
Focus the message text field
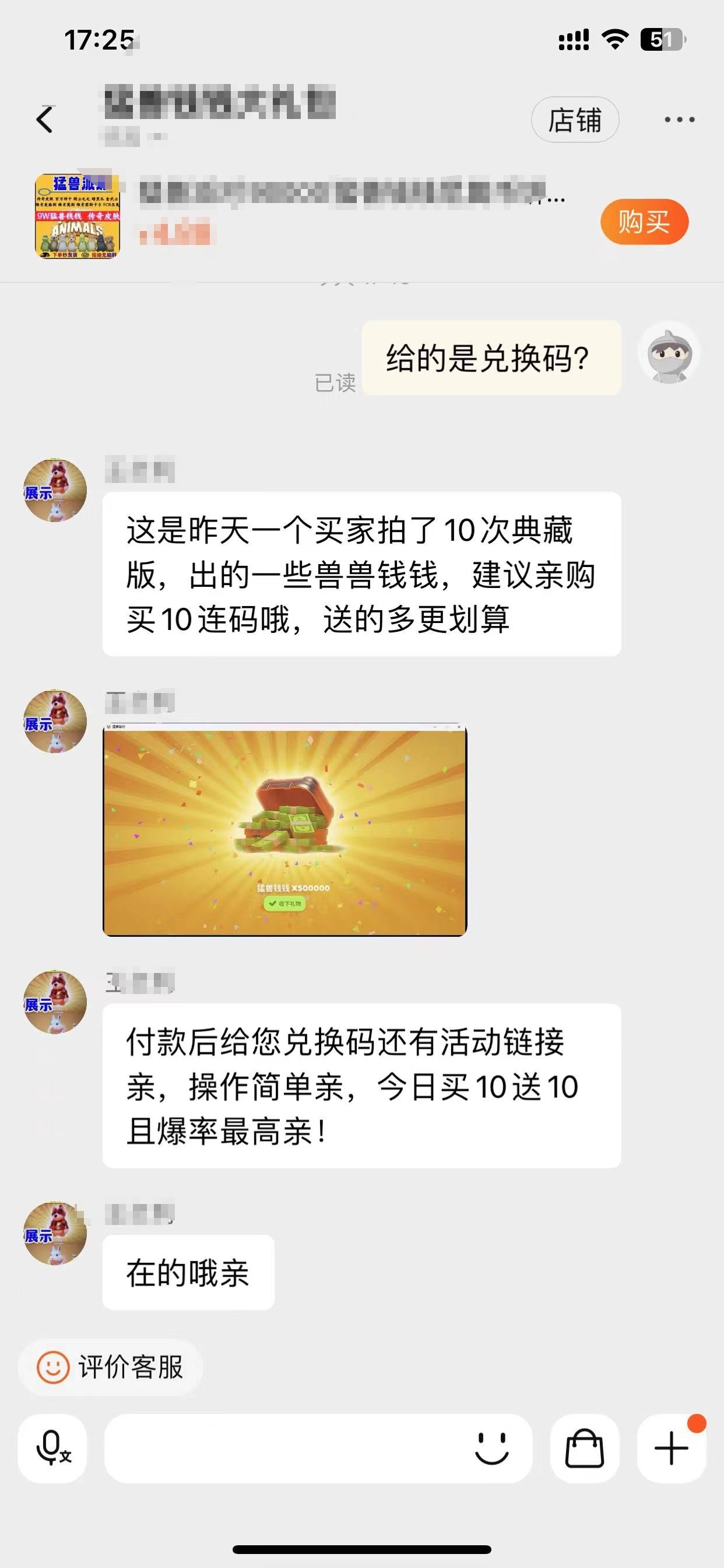(x=286, y=1448)
